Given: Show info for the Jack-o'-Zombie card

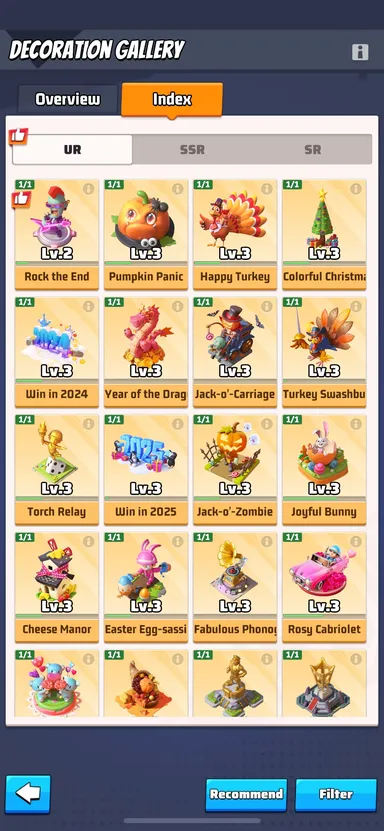Looking at the screenshot, I should (x=266, y=424).
